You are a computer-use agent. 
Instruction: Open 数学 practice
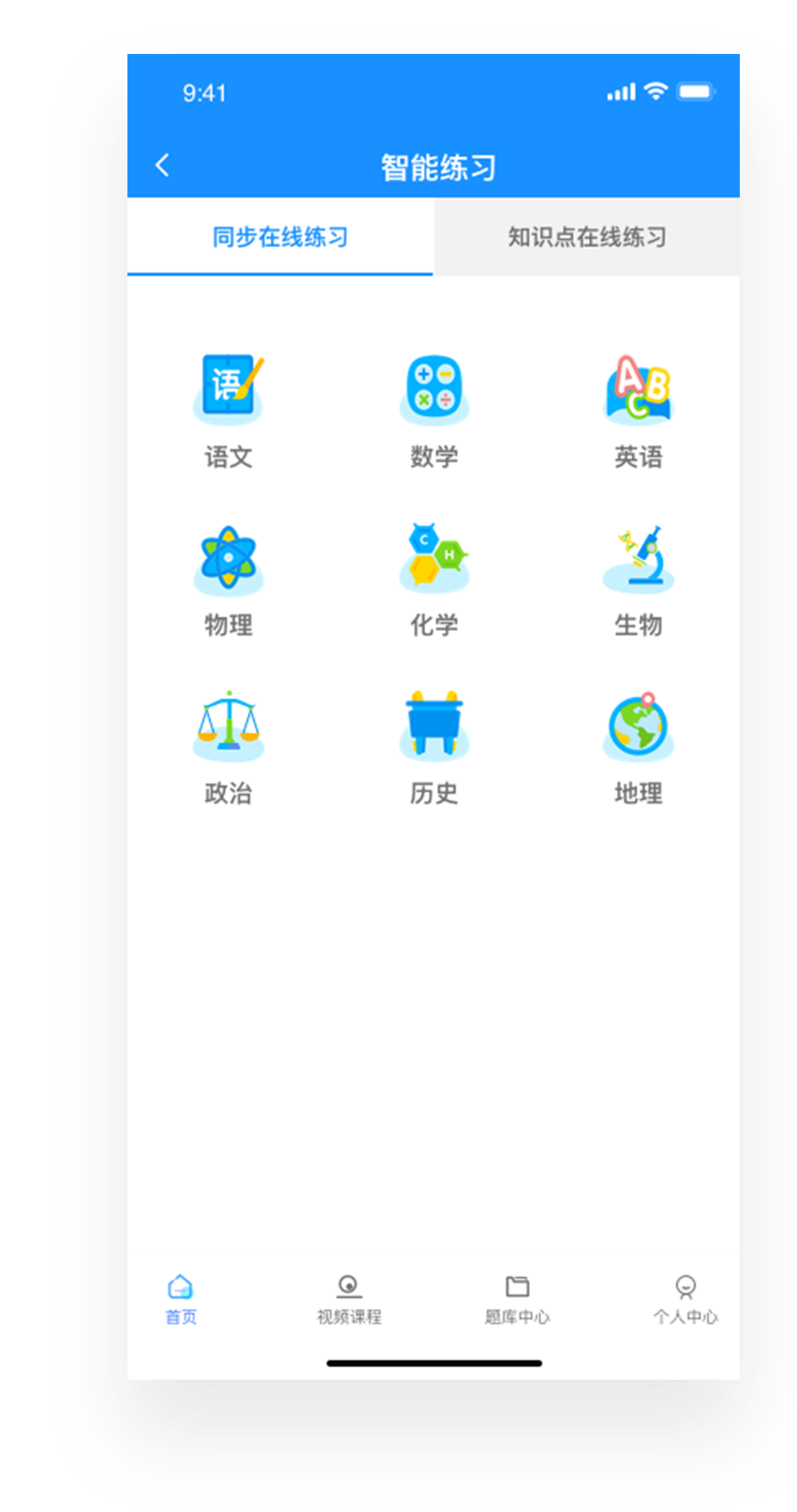(434, 410)
